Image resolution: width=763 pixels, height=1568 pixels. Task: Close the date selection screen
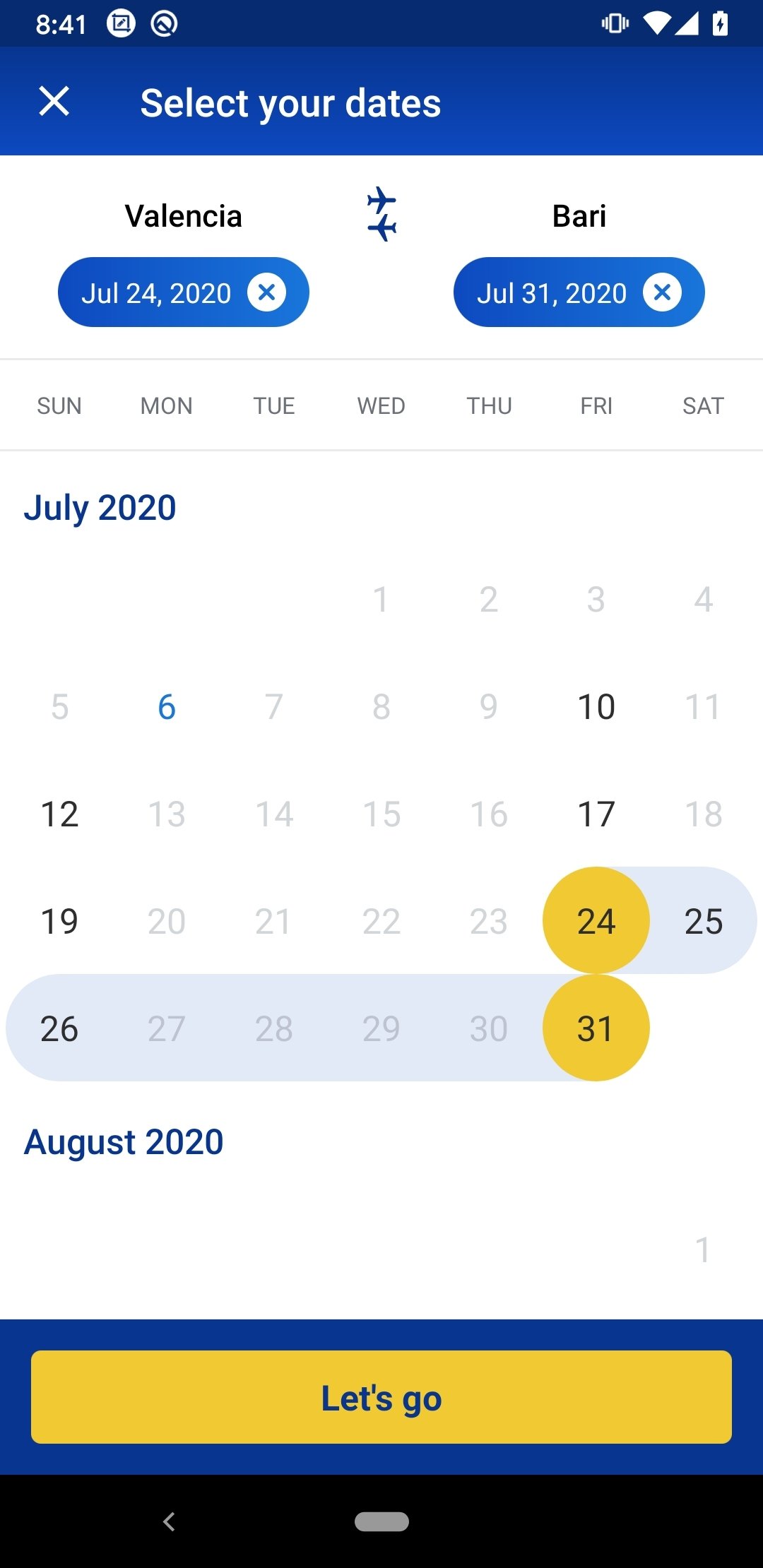tap(54, 101)
